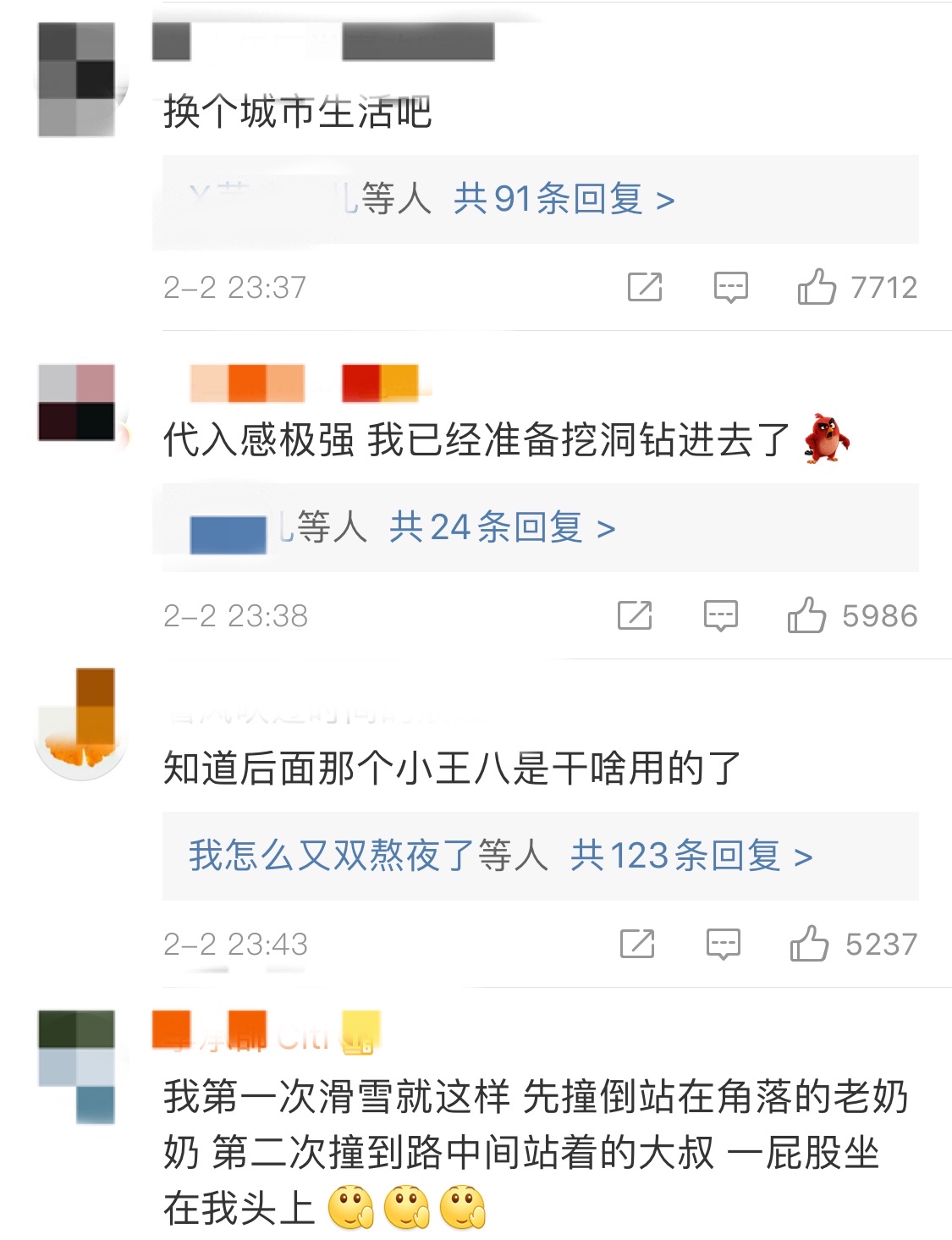Open 共91条回复 replies
Image resolution: width=952 pixels, height=1240 pixels.
pyautogui.click(x=564, y=200)
